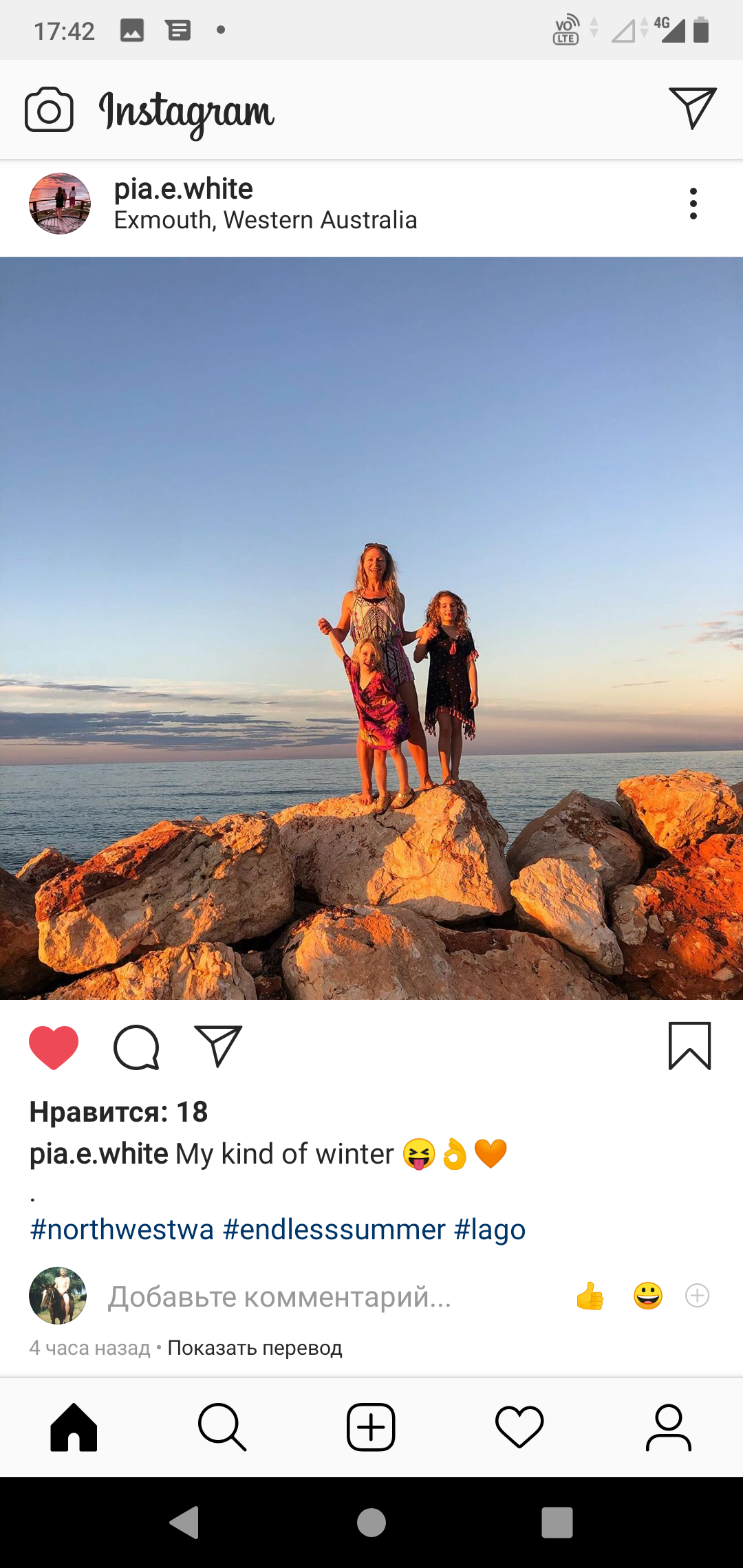Screen dimensions: 743x1568
Task: Open the Activity heart tab
Action: 519,1427
